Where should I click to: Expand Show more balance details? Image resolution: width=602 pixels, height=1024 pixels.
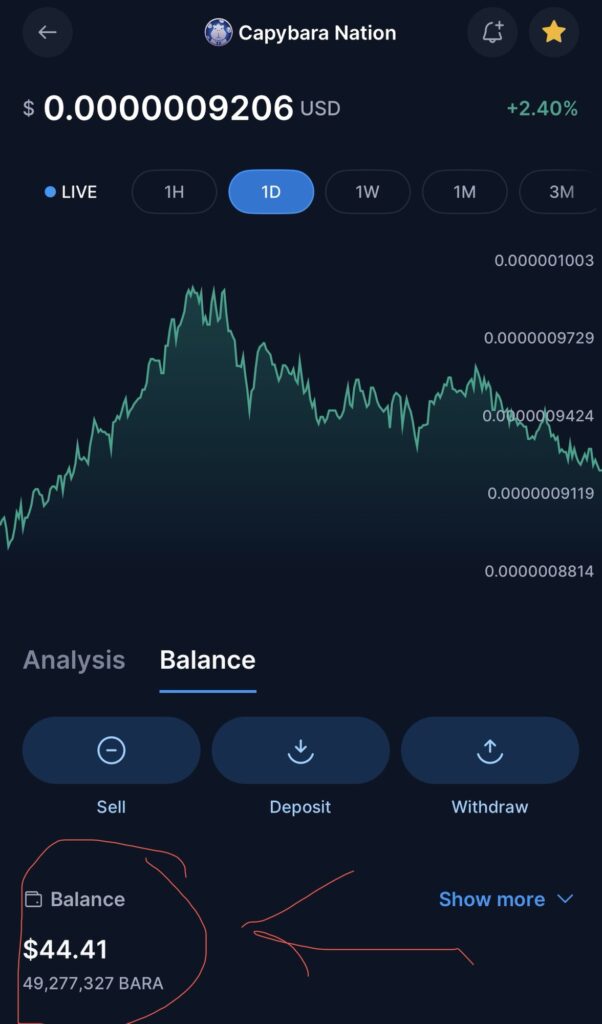tap(506, 899)
